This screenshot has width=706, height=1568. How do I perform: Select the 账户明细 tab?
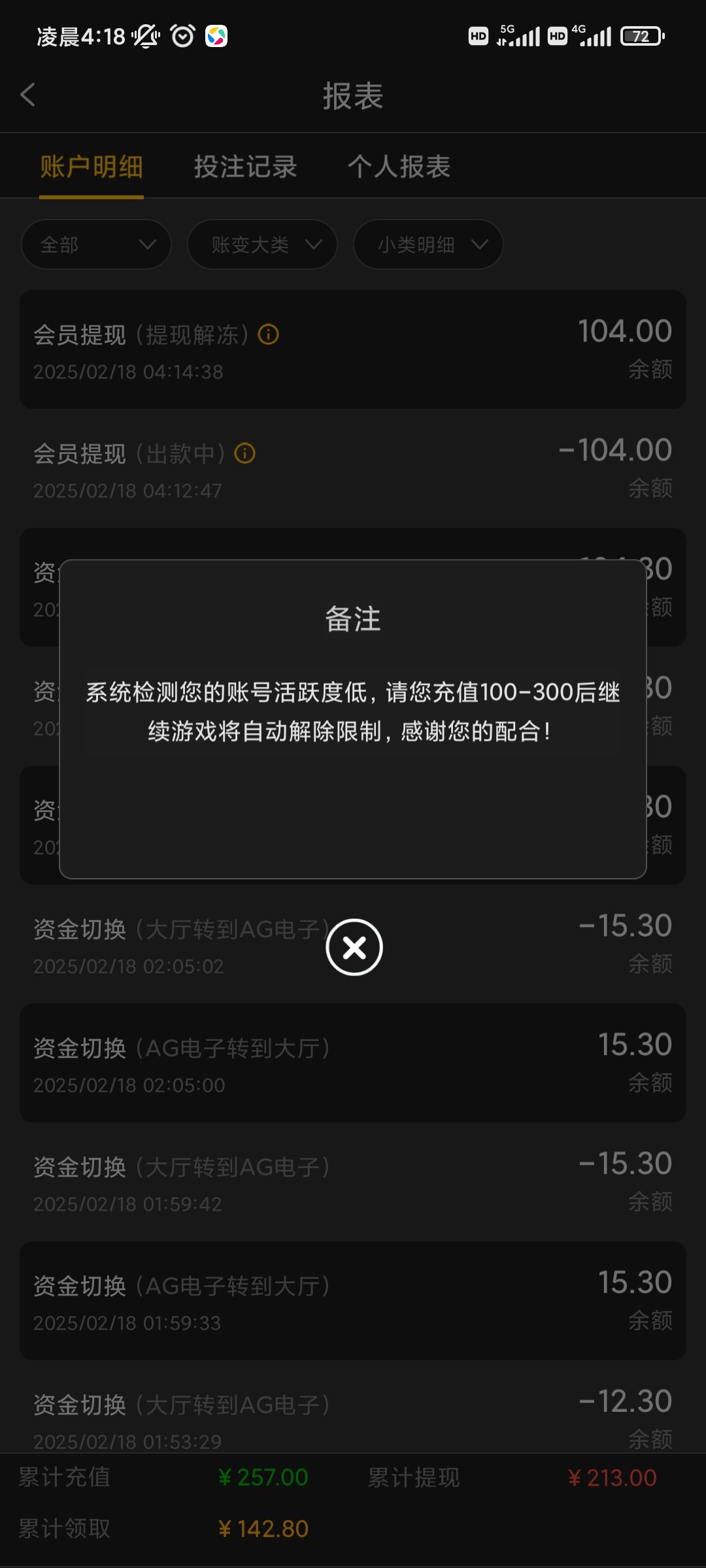click(92, 167)
